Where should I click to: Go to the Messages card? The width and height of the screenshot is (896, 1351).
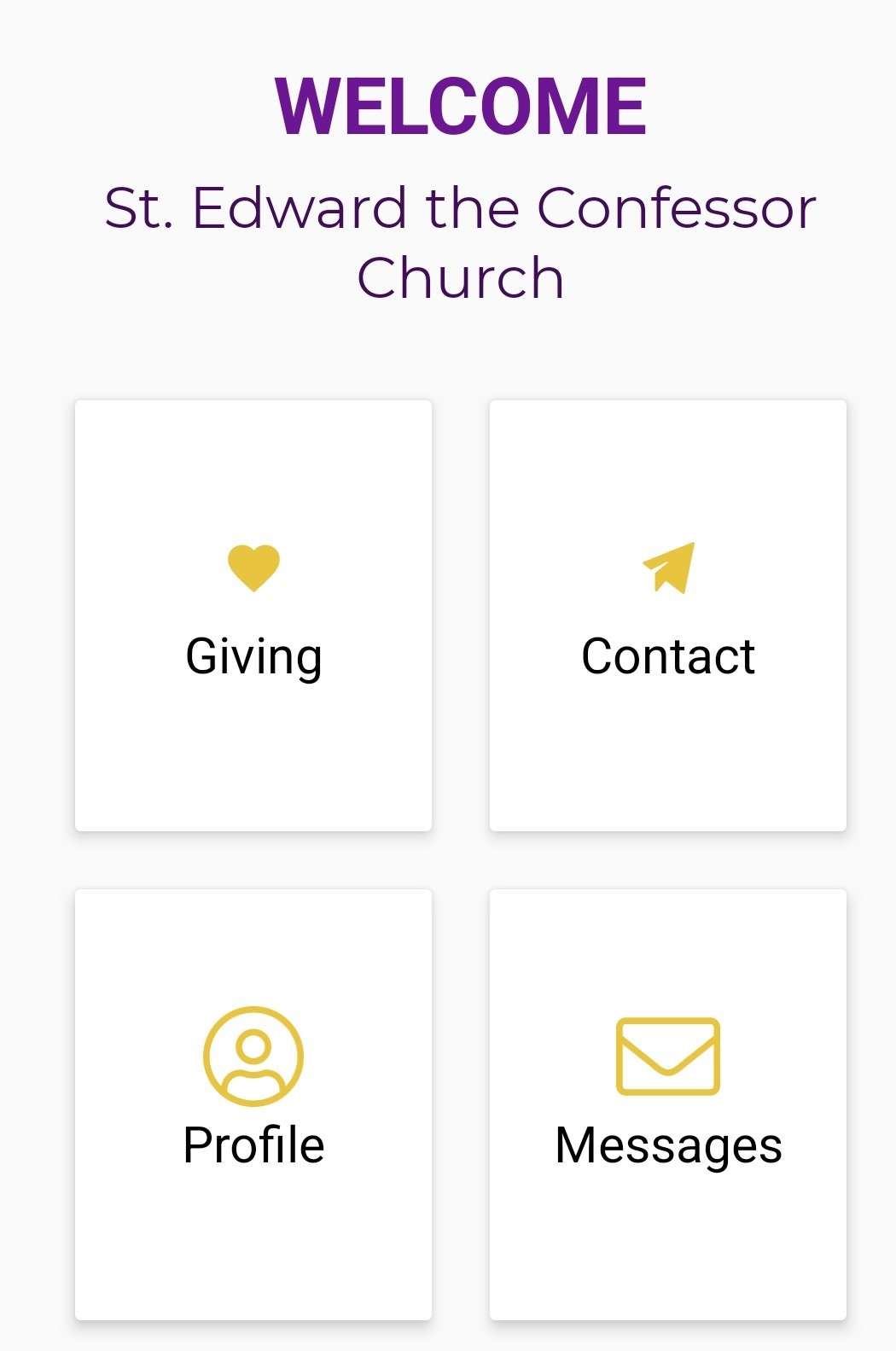[667, 1104]
